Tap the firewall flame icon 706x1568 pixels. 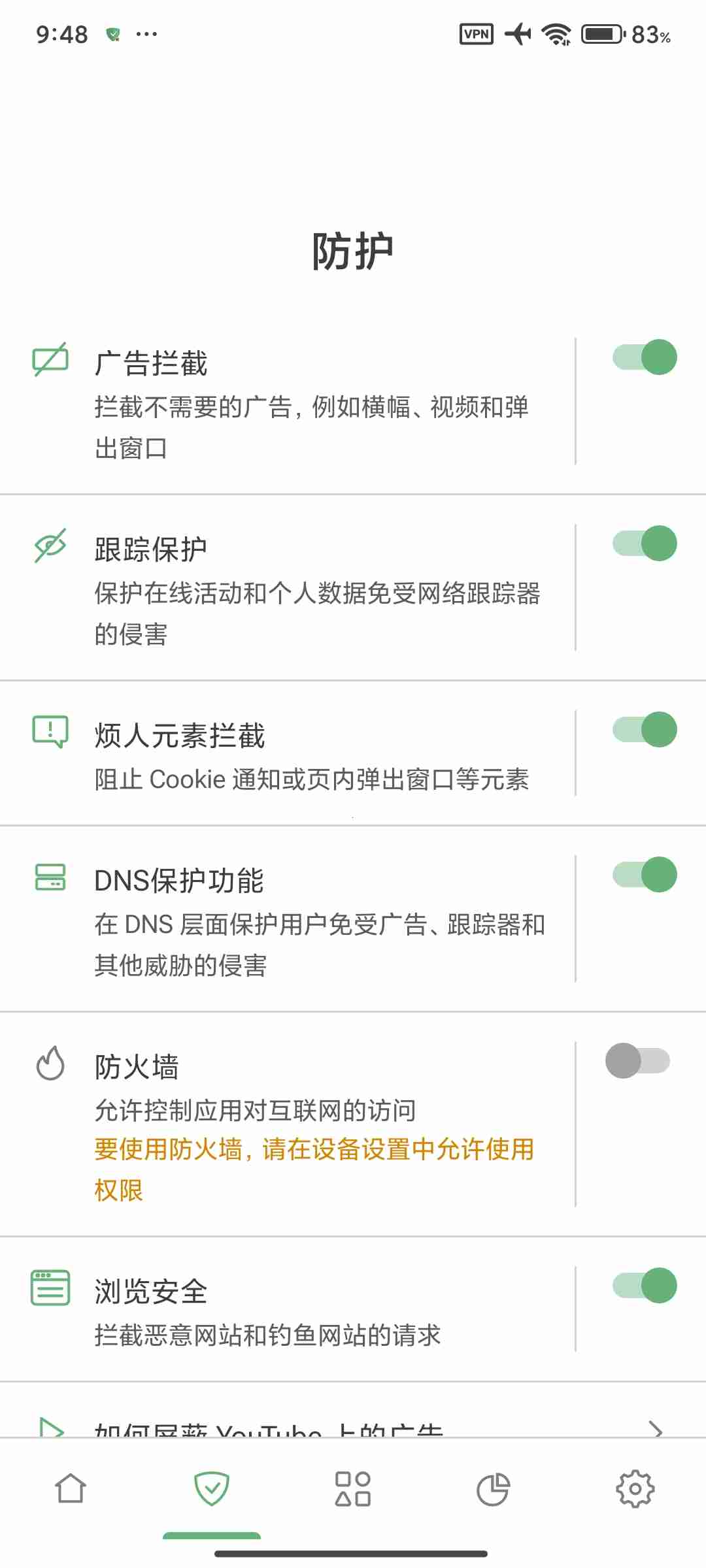(50, 1063)
